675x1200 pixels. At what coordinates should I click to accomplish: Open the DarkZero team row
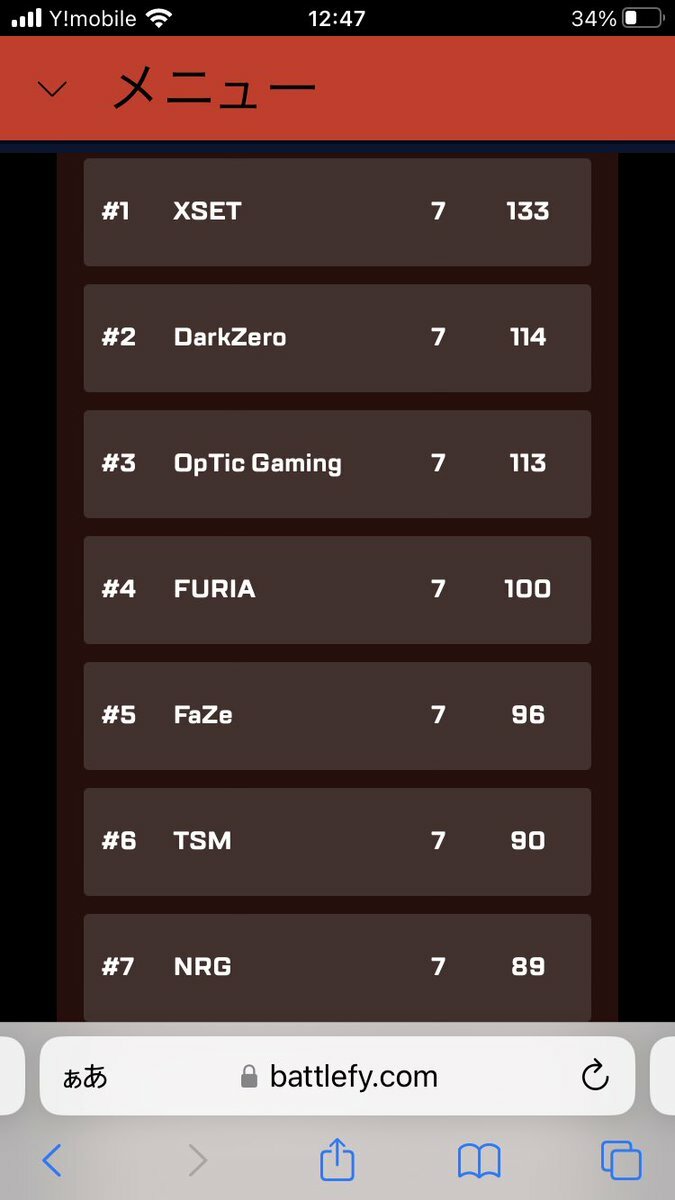(337, 338)
